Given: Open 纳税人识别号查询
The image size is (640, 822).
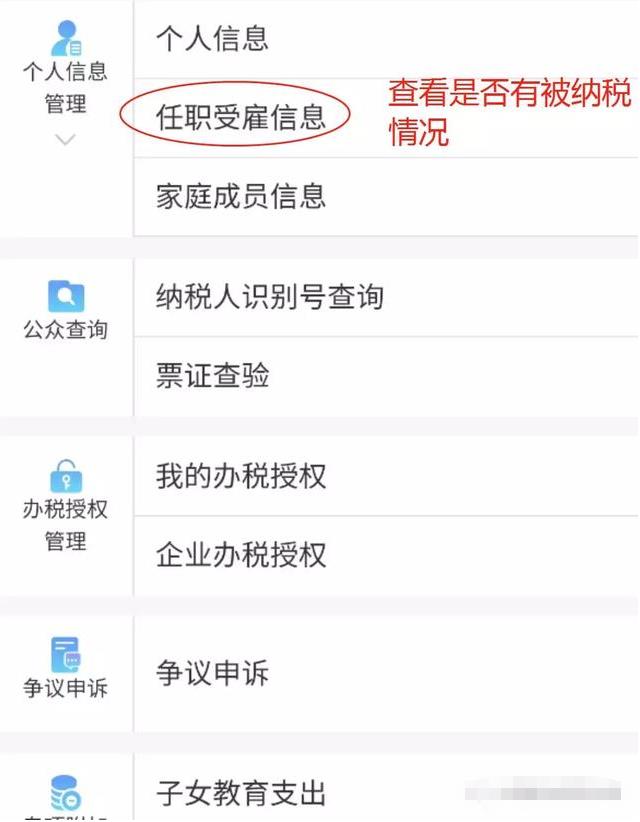Looking at the screenshot, I should 270,297.
